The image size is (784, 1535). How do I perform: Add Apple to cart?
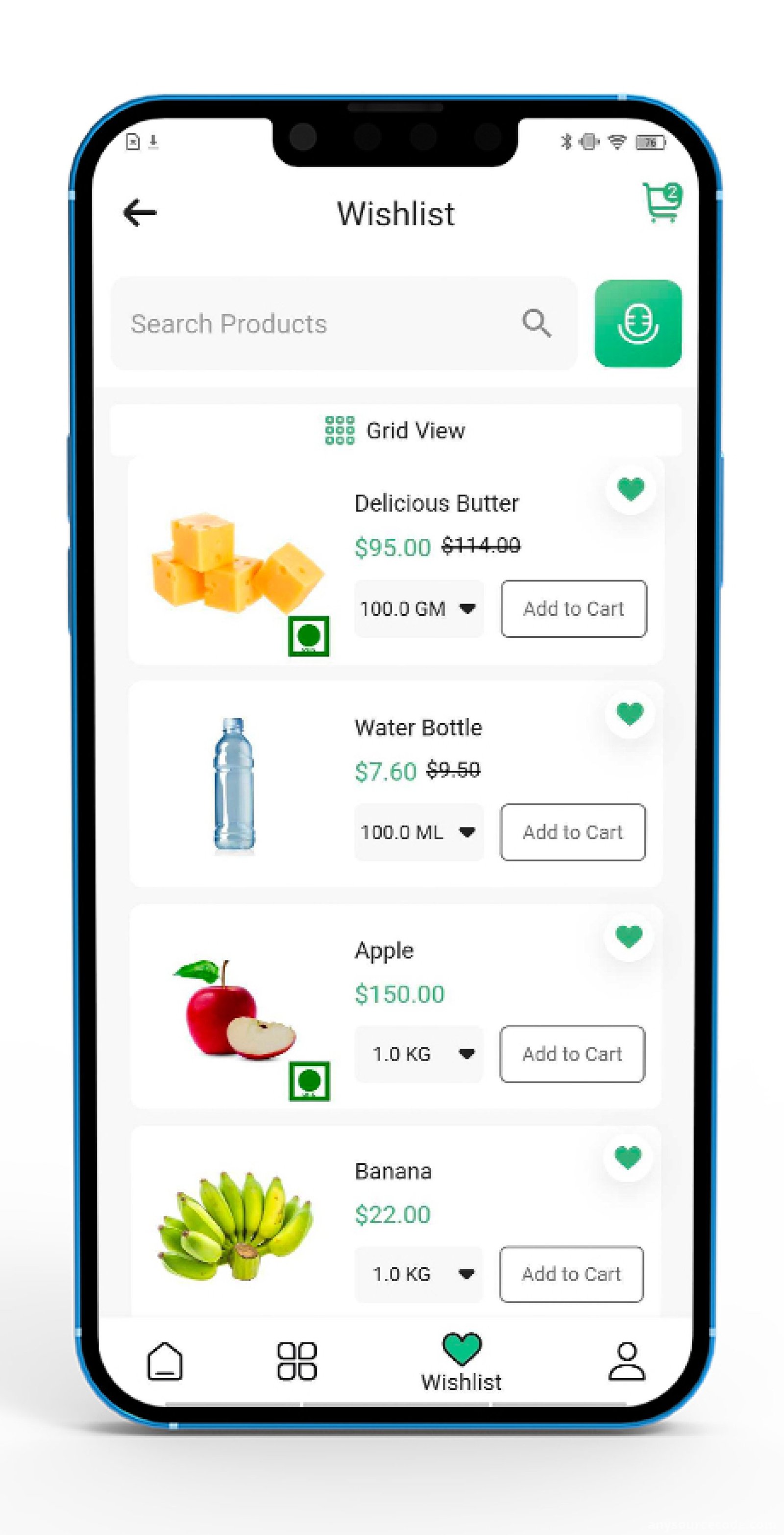tap(572, 1054)
